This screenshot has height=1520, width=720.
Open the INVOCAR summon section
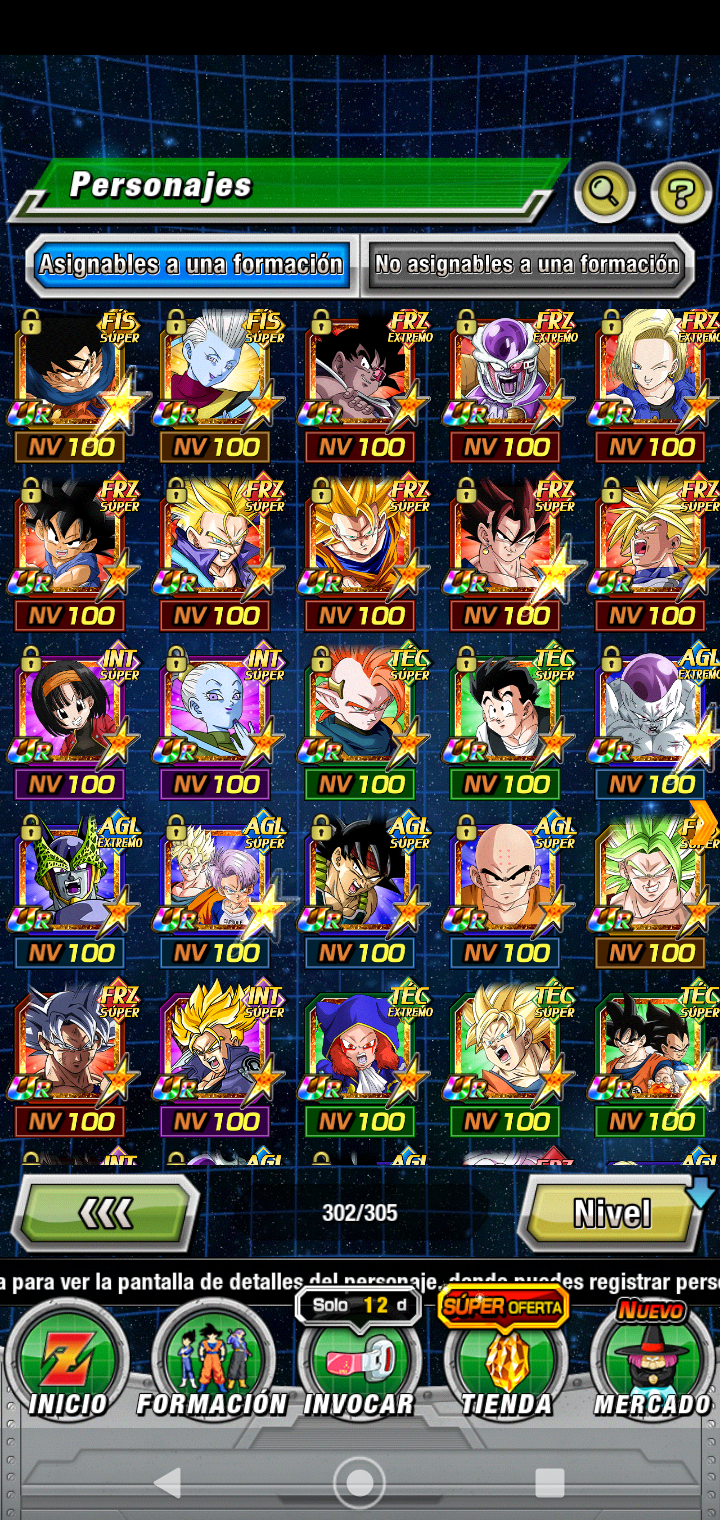358,1360
